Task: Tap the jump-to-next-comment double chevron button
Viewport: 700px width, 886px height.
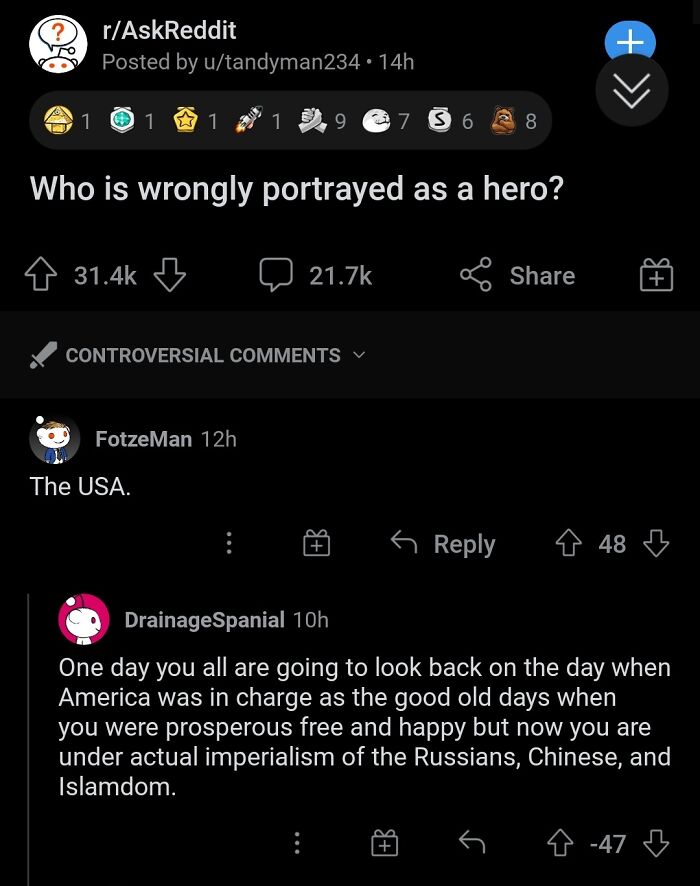Action: (631, 92)
